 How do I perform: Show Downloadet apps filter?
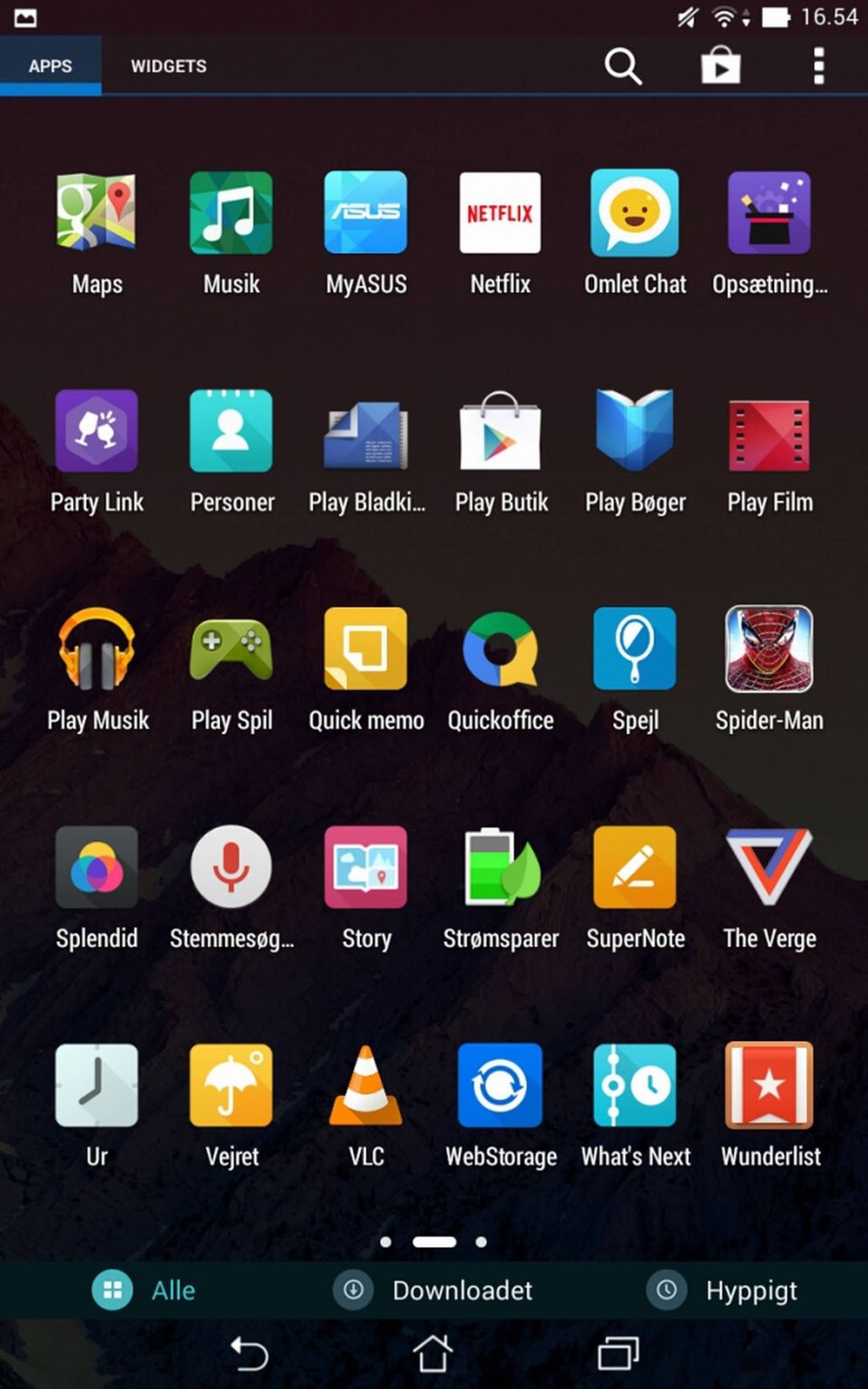coord(434,1290)
